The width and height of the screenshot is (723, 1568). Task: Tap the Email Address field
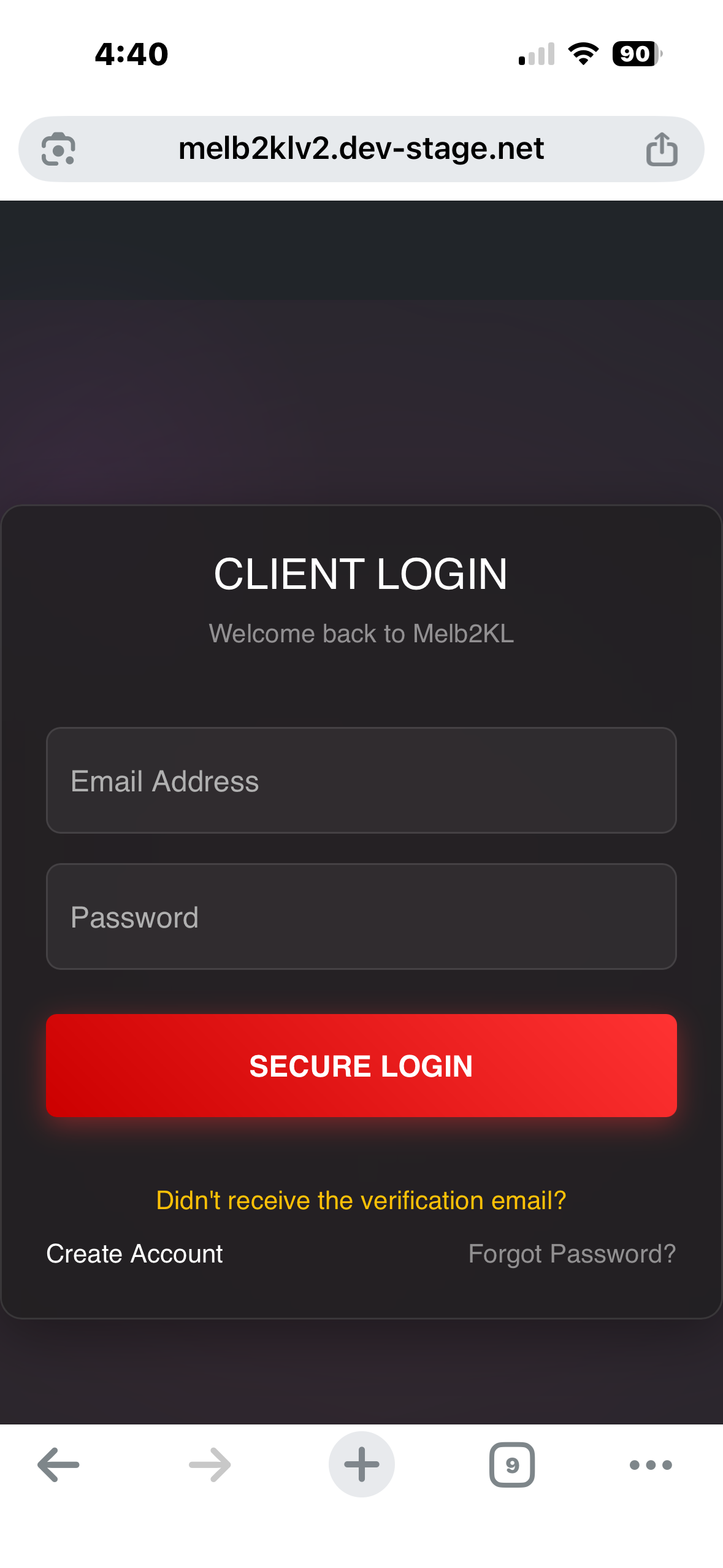tap(361, 780)
